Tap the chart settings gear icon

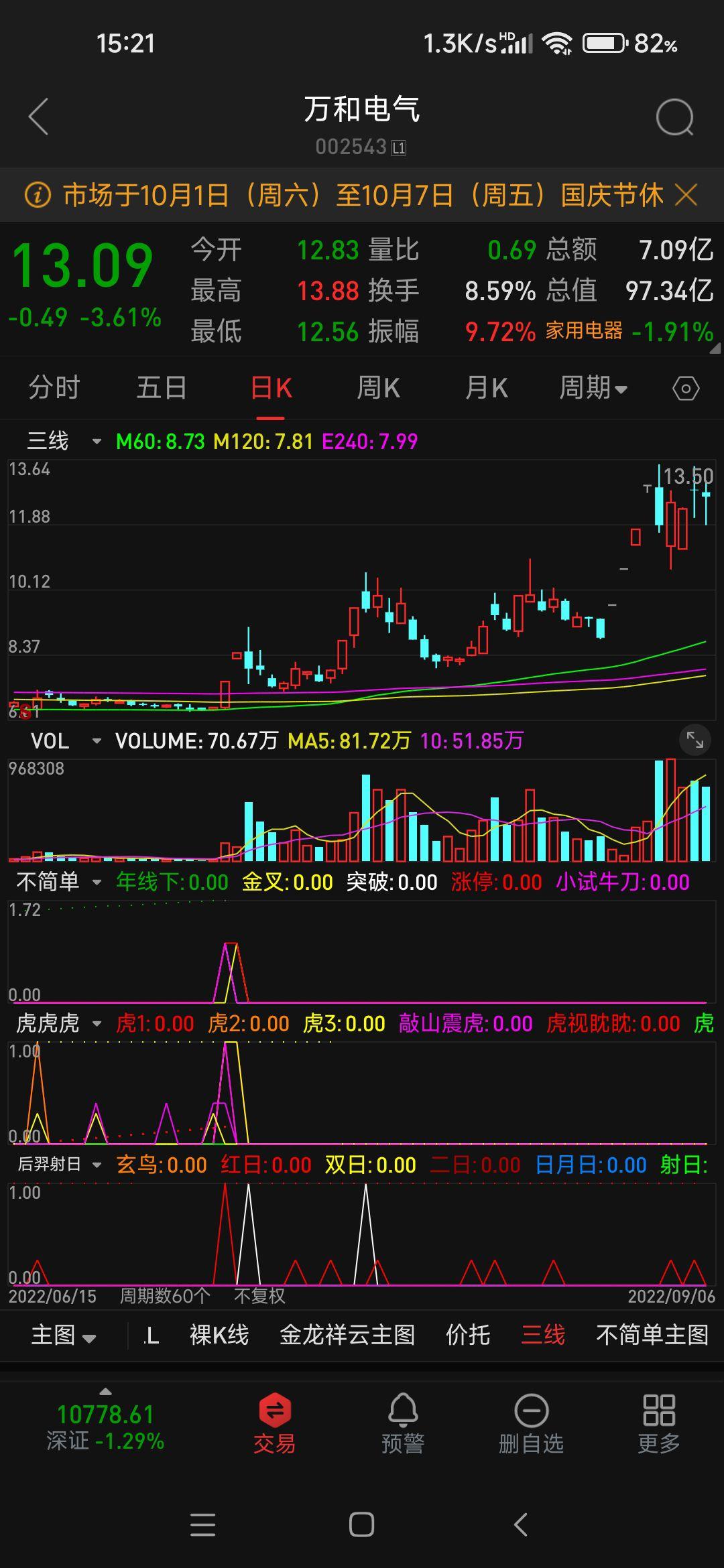point(684,387)
